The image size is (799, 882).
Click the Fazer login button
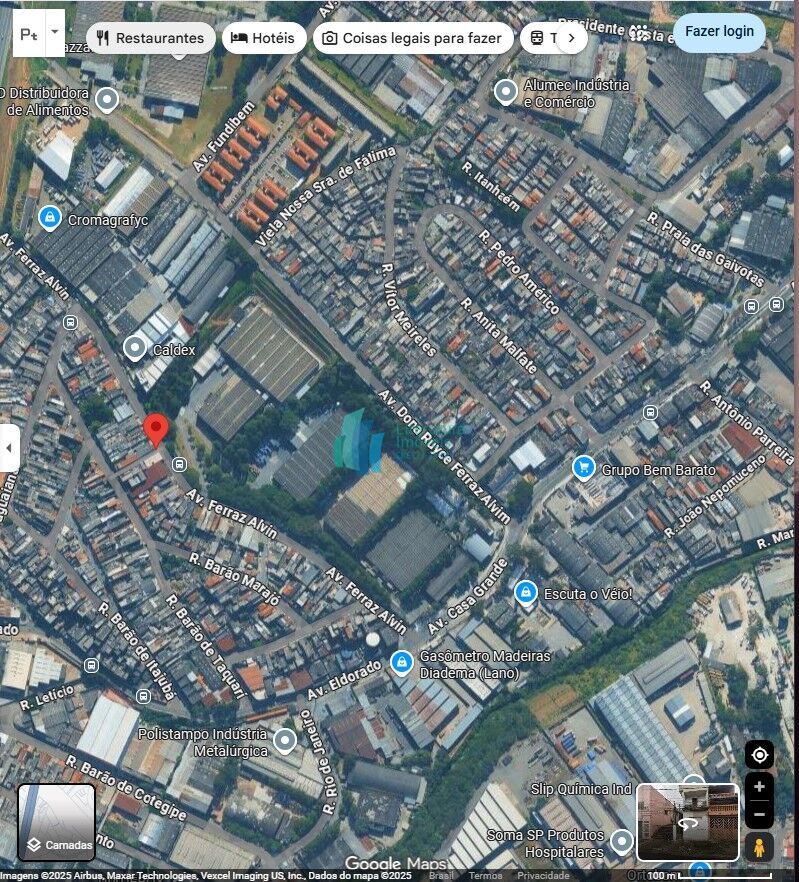(719, 31)
